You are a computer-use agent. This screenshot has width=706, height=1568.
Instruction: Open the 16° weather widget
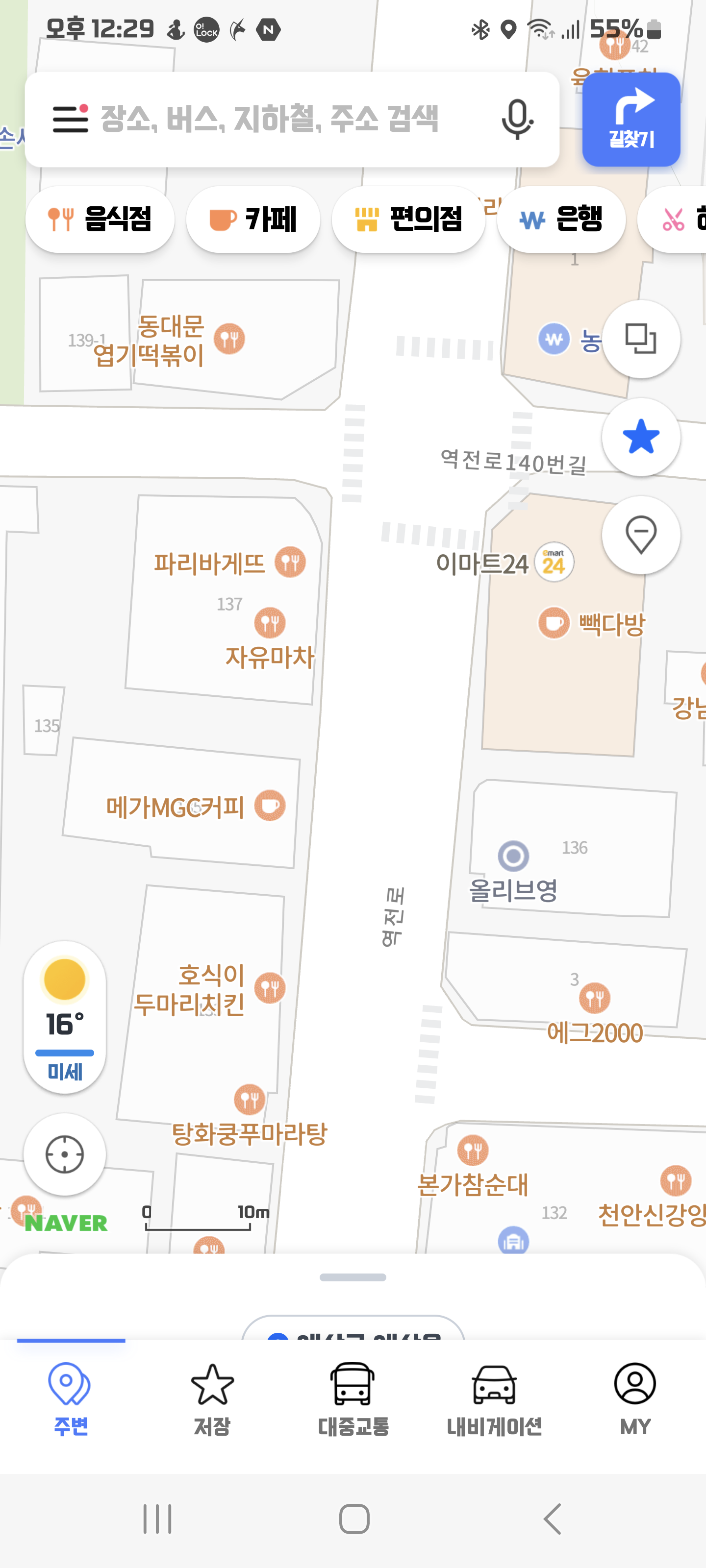pos(65,1017)
